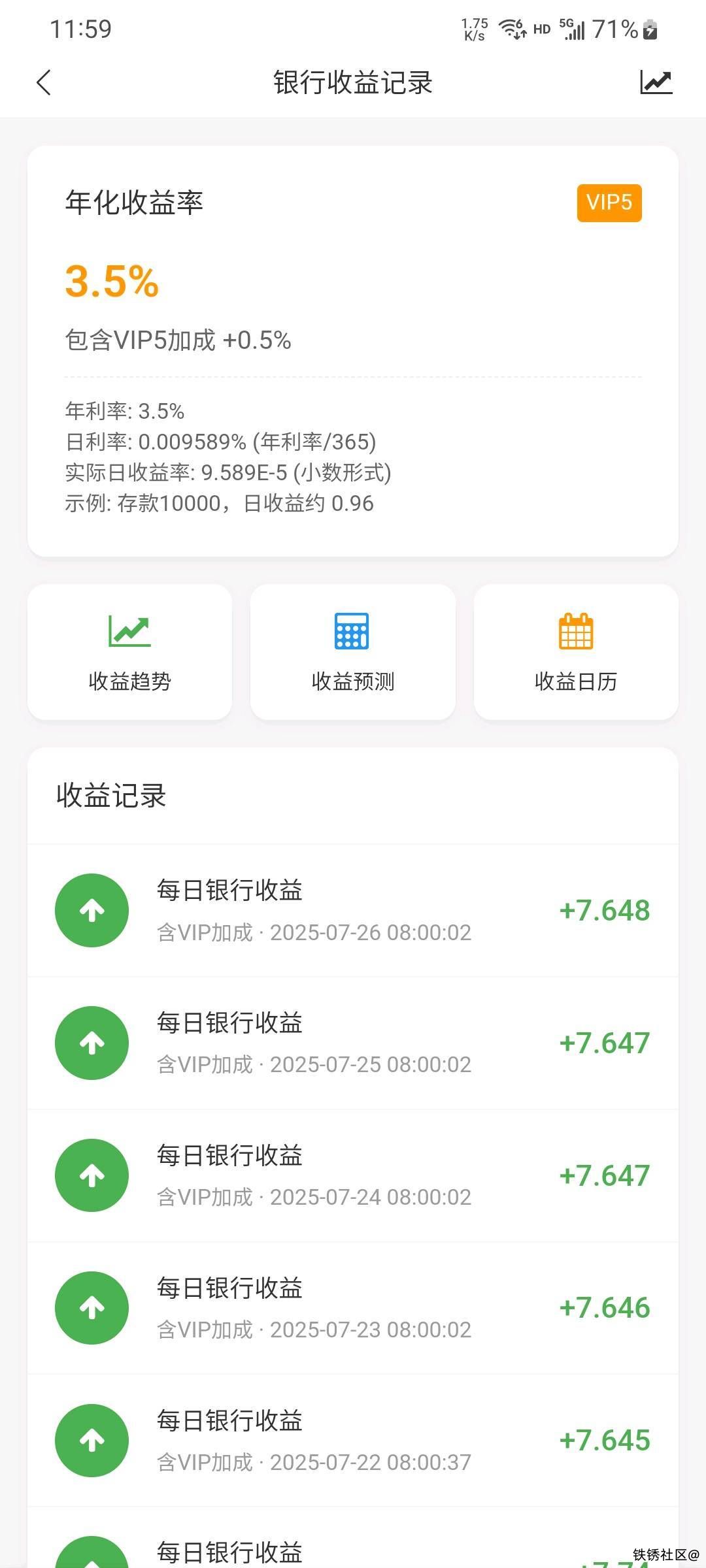Screen dimensions: 706x1568
Task: Open the 收益预测 calculator
Action: pyautogui.click(x=352, y=653)
